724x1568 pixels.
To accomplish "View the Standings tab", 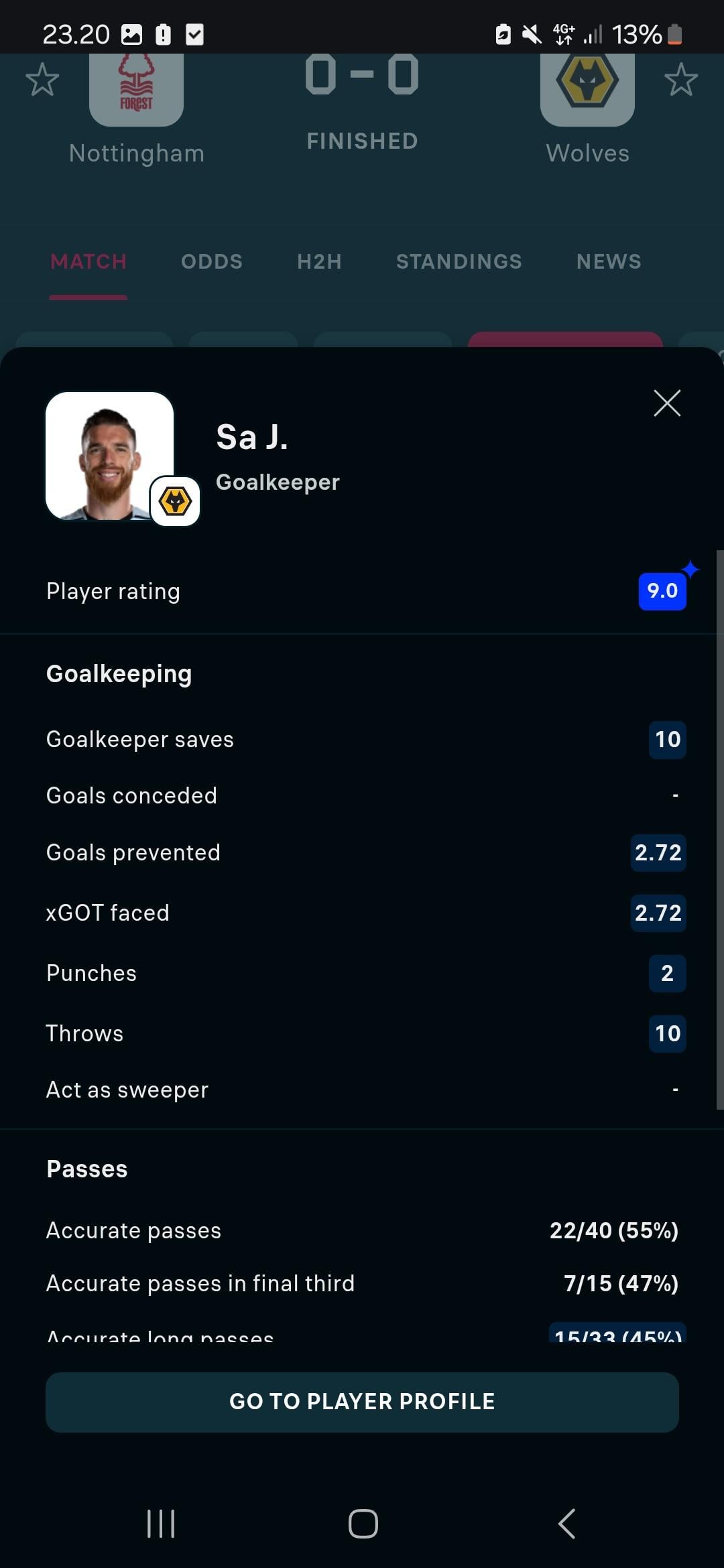I will click(x=459, y=261).
